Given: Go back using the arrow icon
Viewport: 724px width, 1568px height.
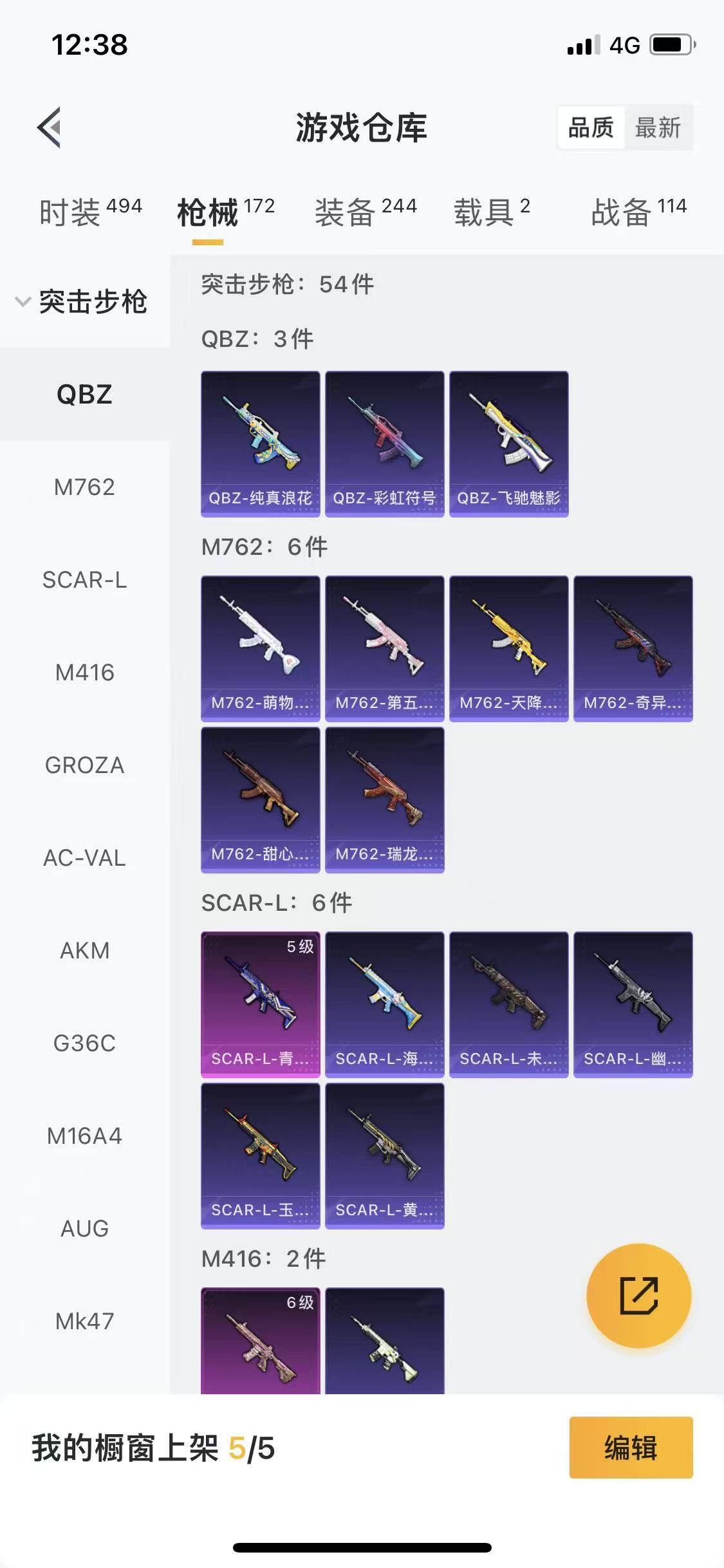Looking at the screenshot, I should point(49,127).
